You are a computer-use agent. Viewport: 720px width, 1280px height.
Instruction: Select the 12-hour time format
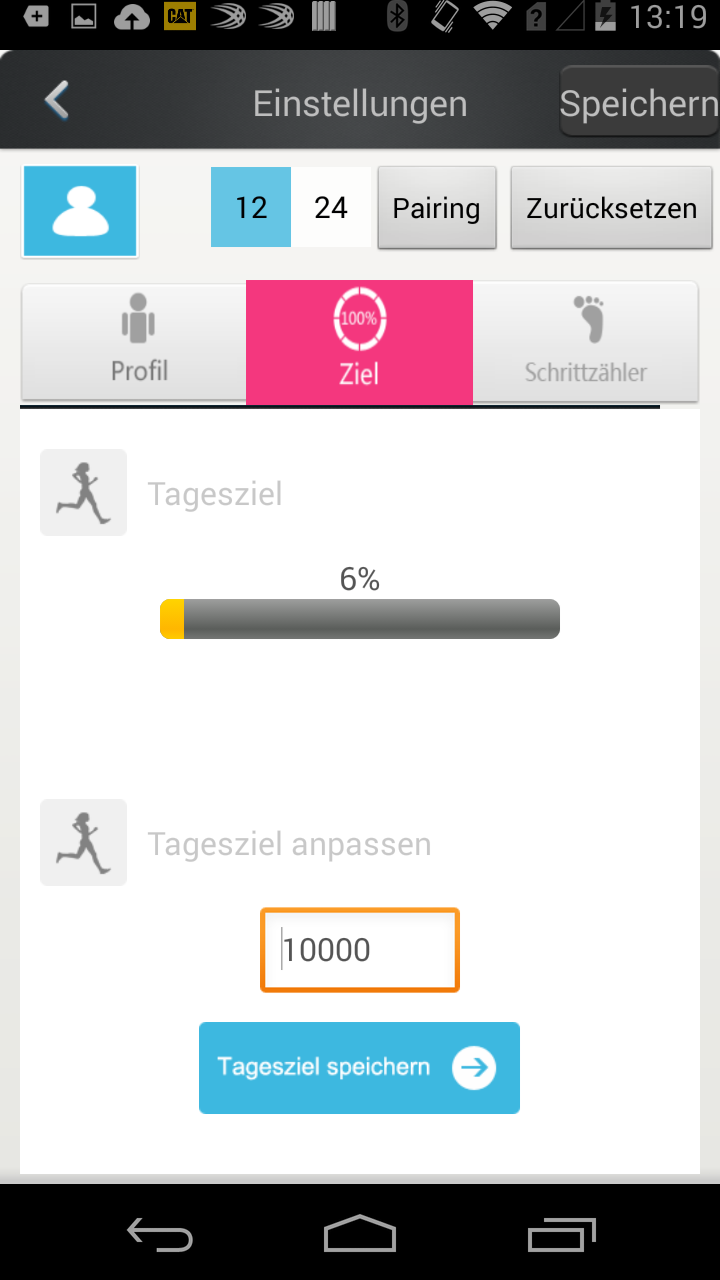tap(251, 208)
